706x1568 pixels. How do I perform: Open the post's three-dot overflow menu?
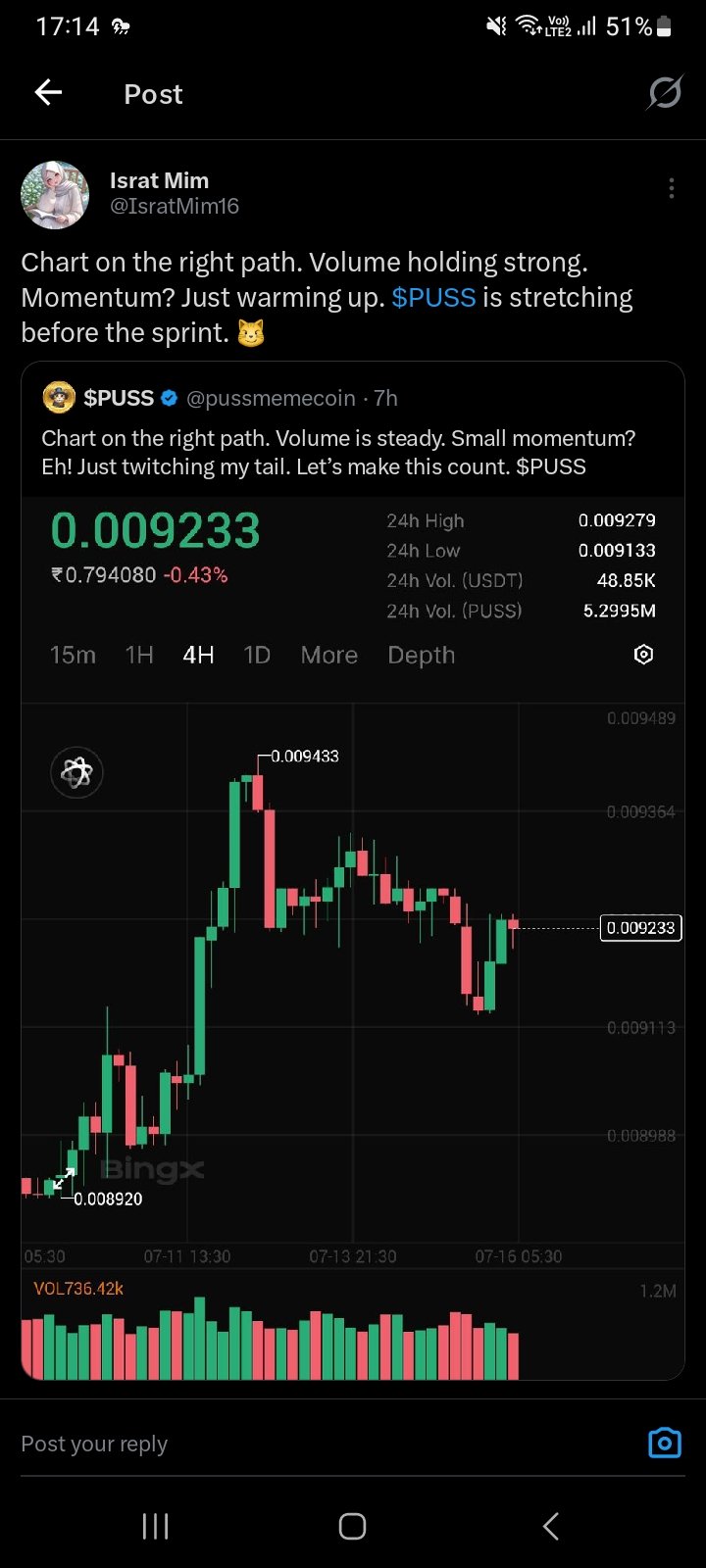672,188
